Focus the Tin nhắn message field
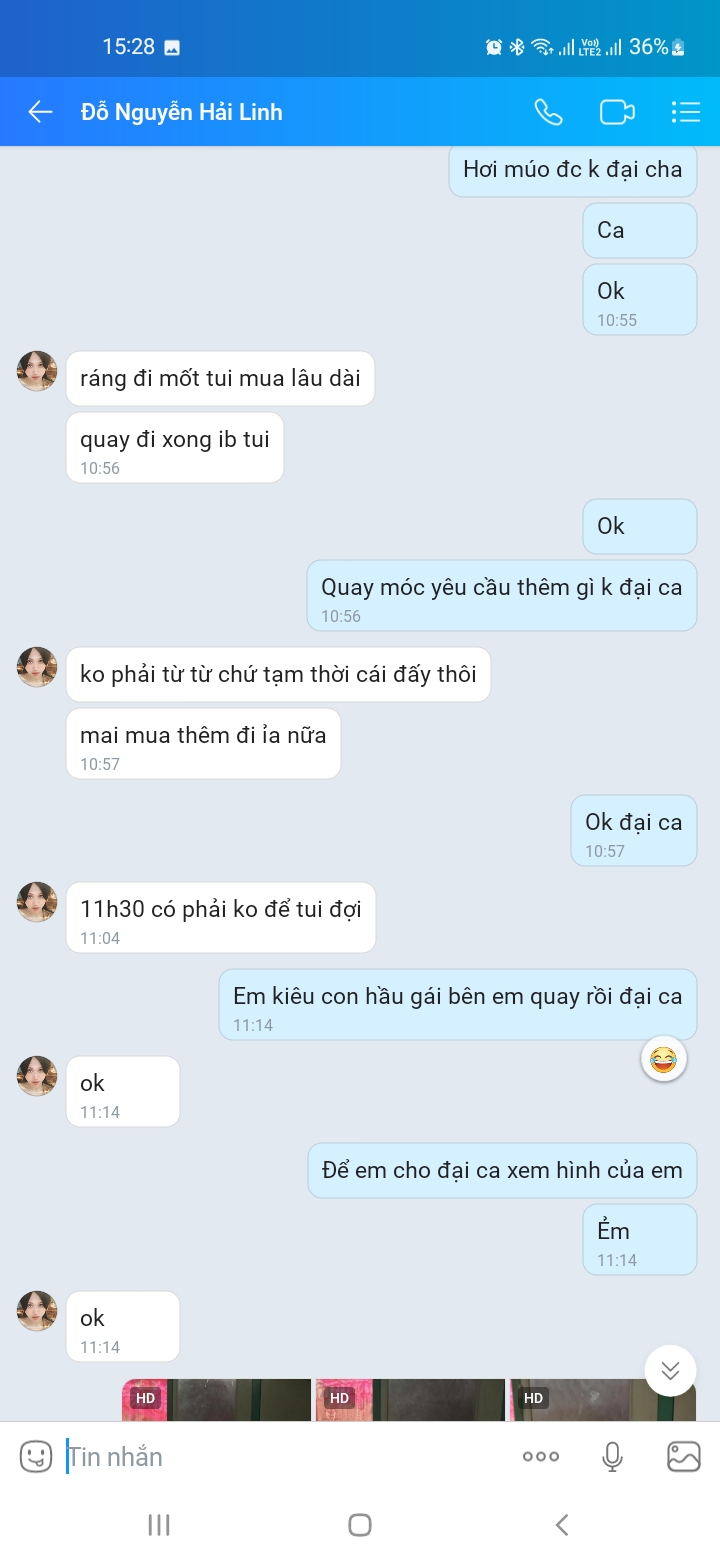720x1560 pixels. click(x=280, y=1457)
